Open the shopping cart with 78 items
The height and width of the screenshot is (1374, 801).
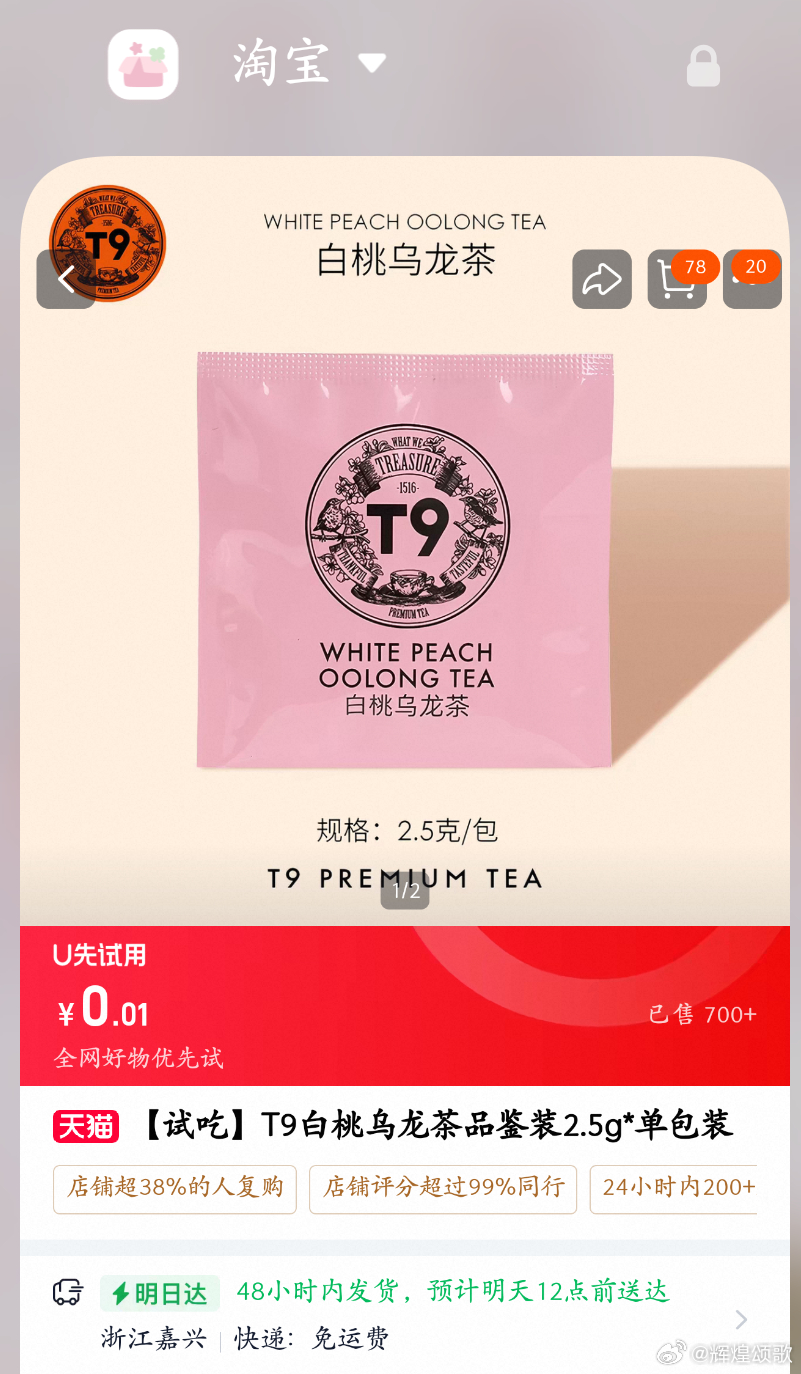(x=677, y=279)
